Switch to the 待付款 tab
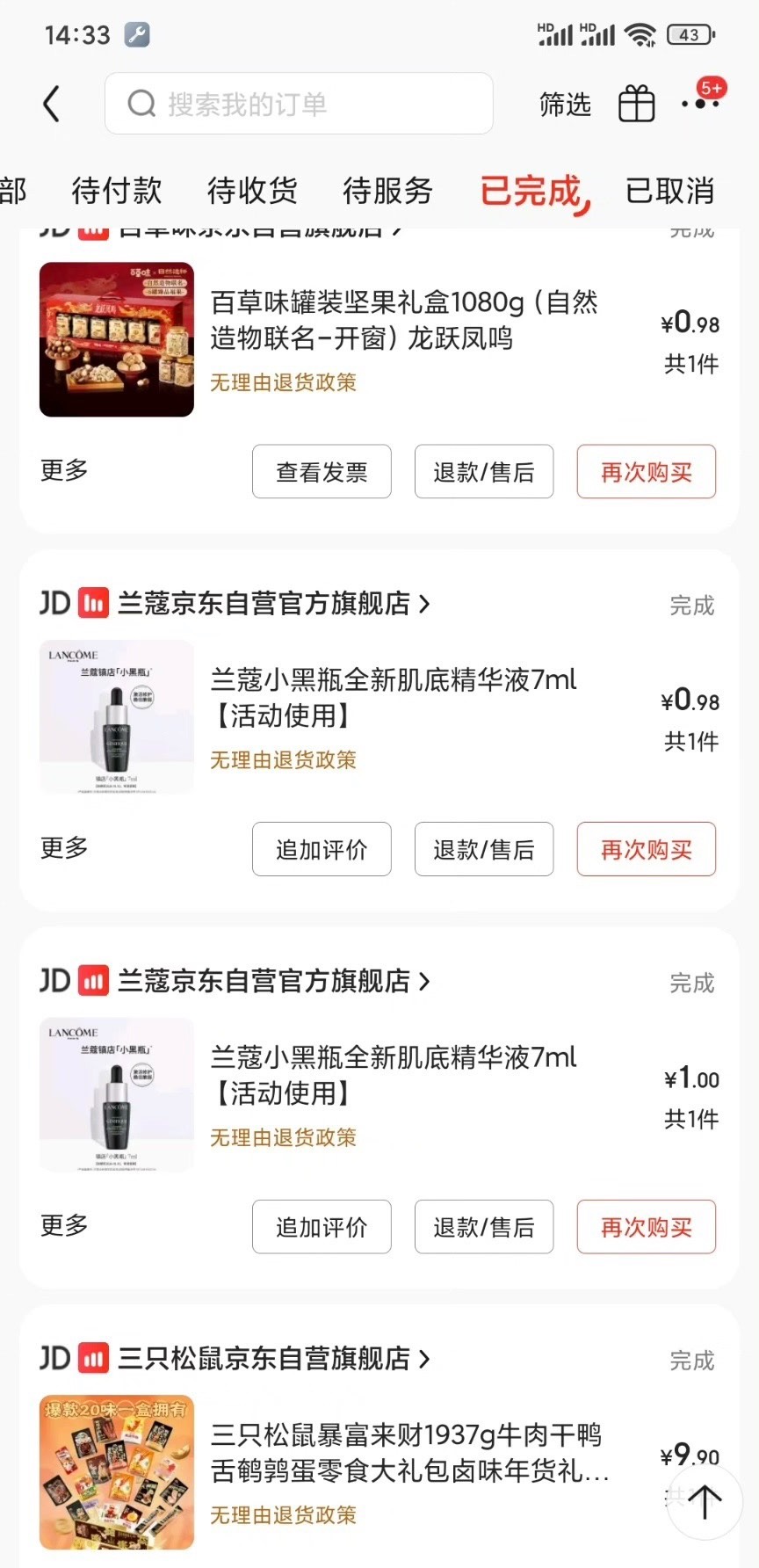The width and height of the screenshot is (759, 1568). [x=117, y=190]
